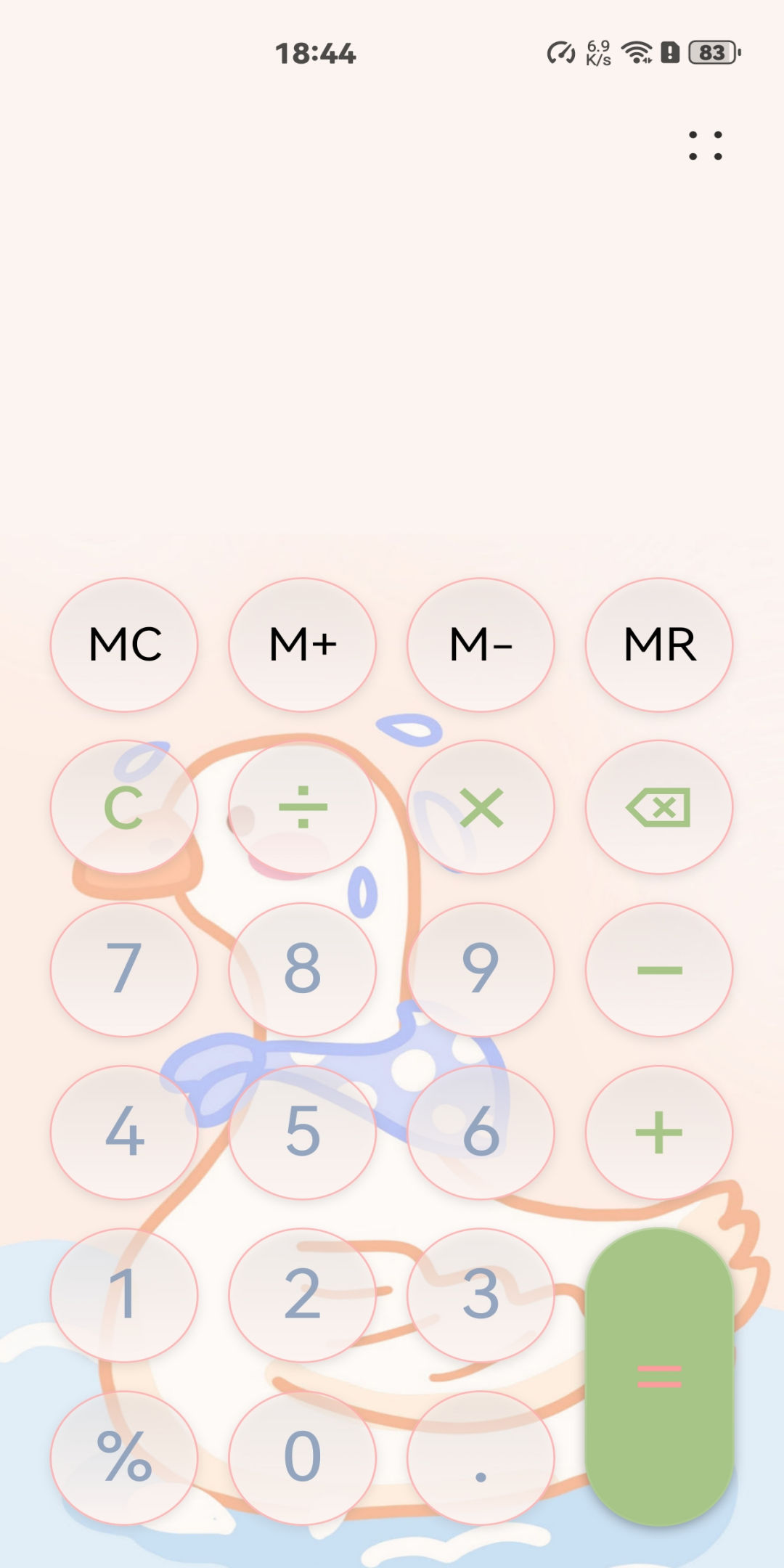Delete last digit with backspace
The image size is (784, 1568).
tap(659, 807)
